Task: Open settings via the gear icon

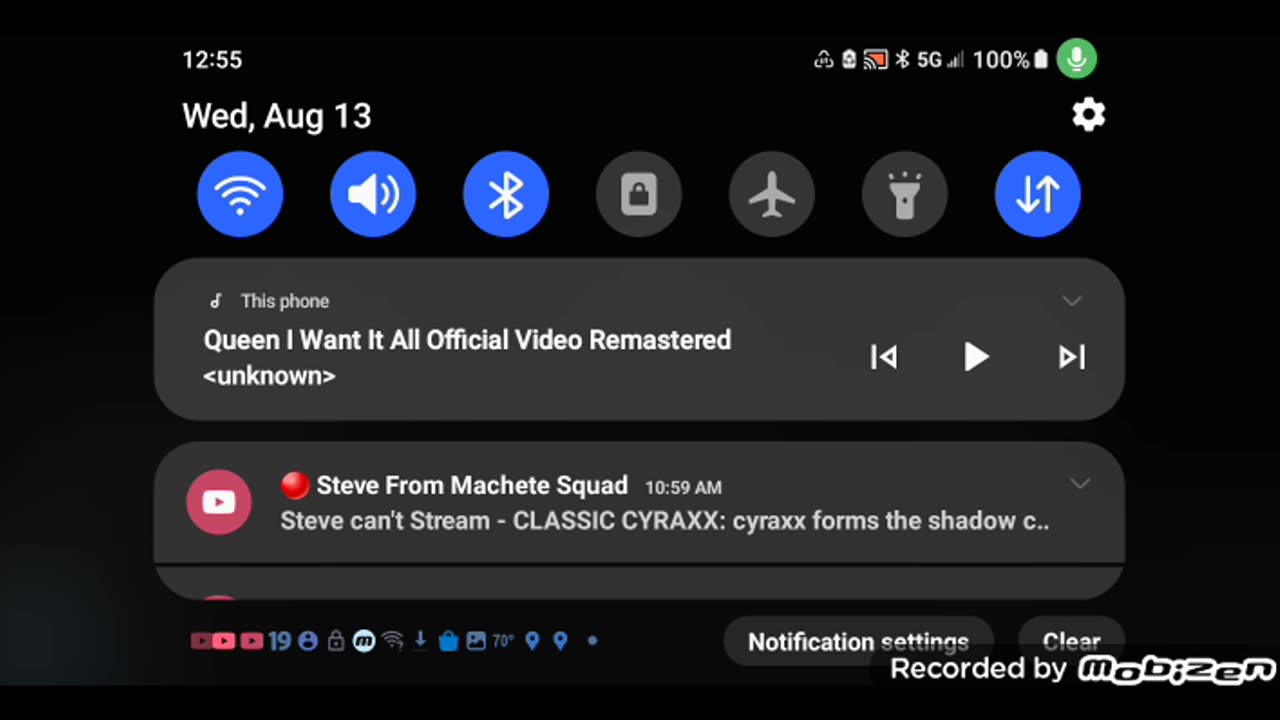Action: (1088, 115)
